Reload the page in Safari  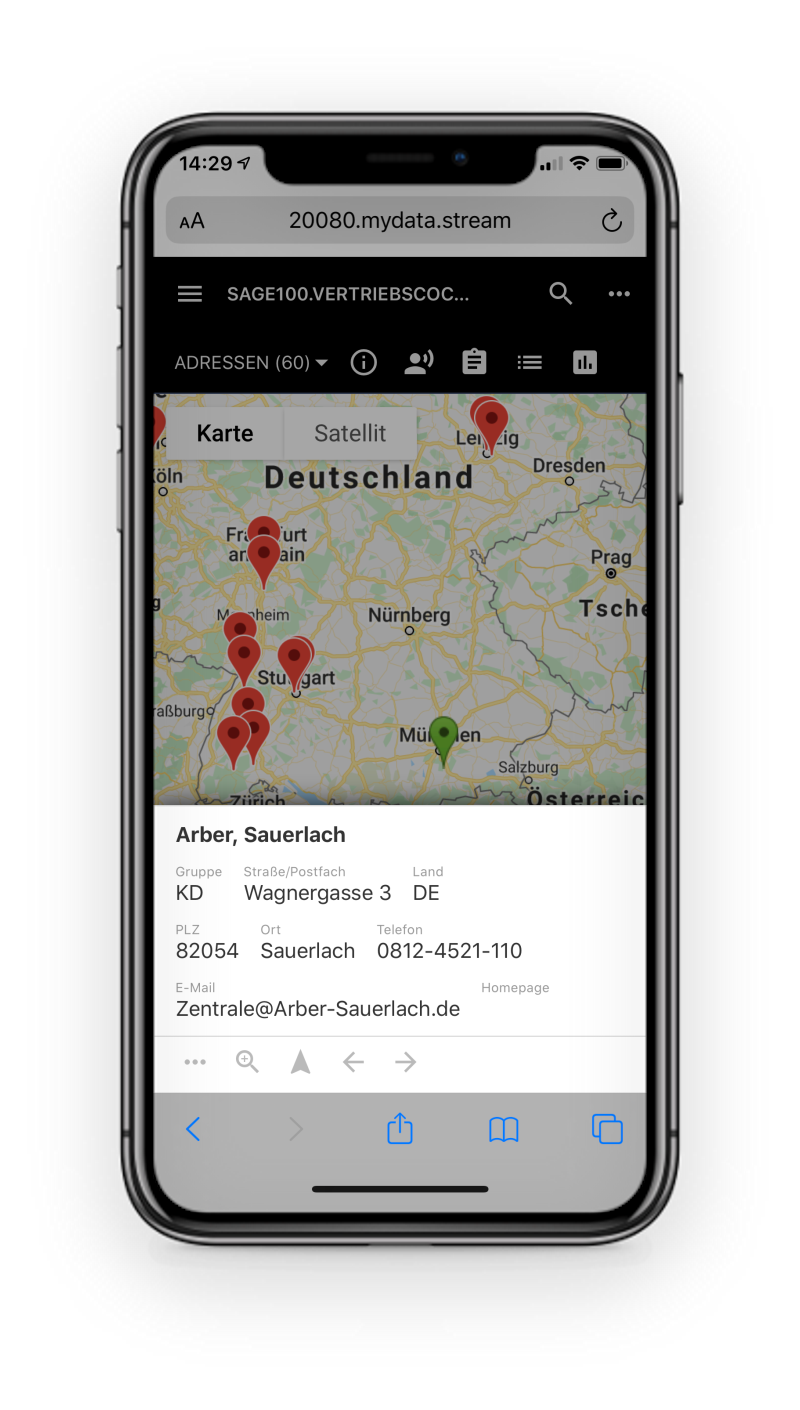pos(612,221)
